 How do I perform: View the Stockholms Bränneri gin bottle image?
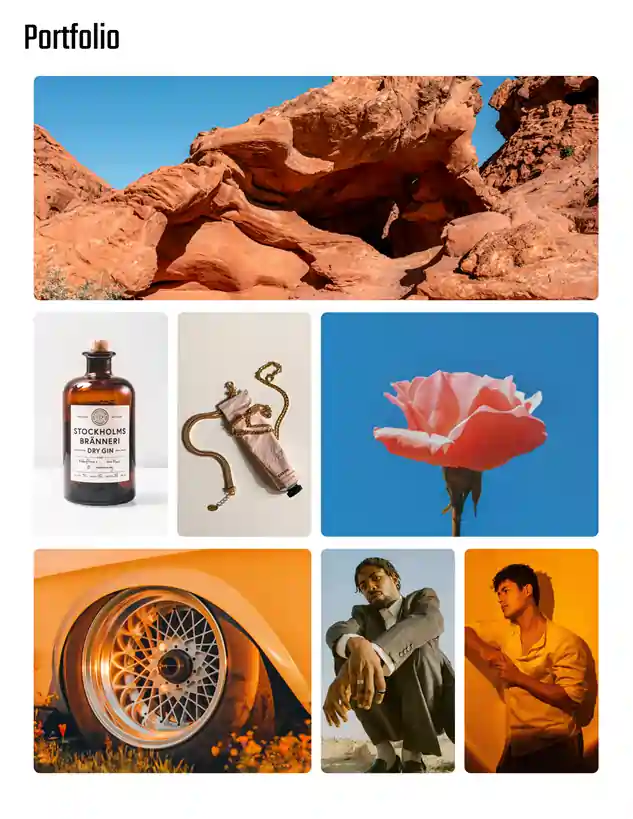(x=100, y=424)
